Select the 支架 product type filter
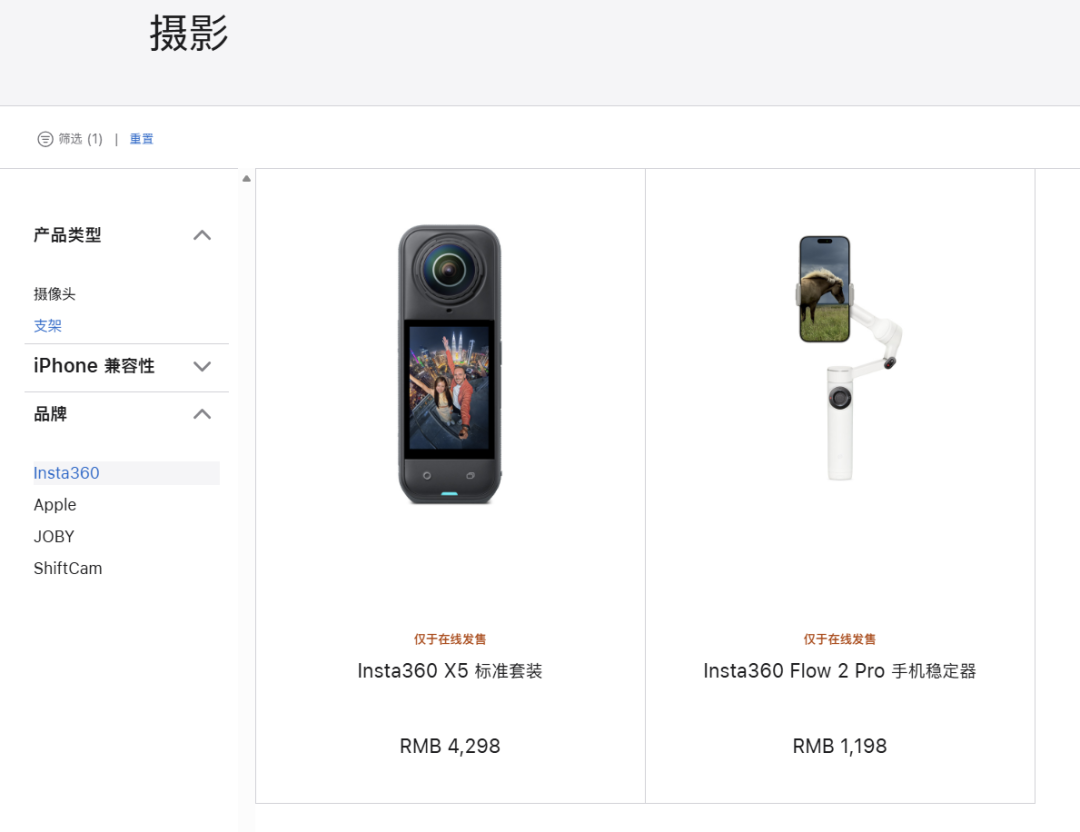Viewport: 1080px width, 832px height. [x=48, y=326]
